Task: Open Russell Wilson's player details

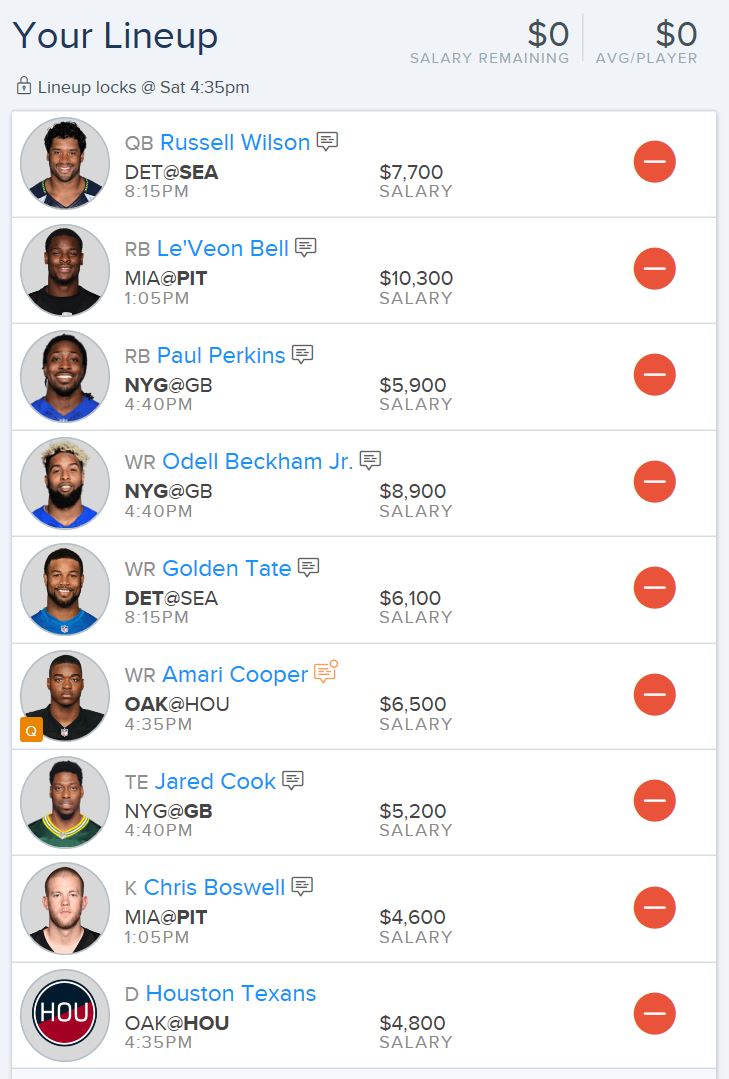Action: coord(235,142)
